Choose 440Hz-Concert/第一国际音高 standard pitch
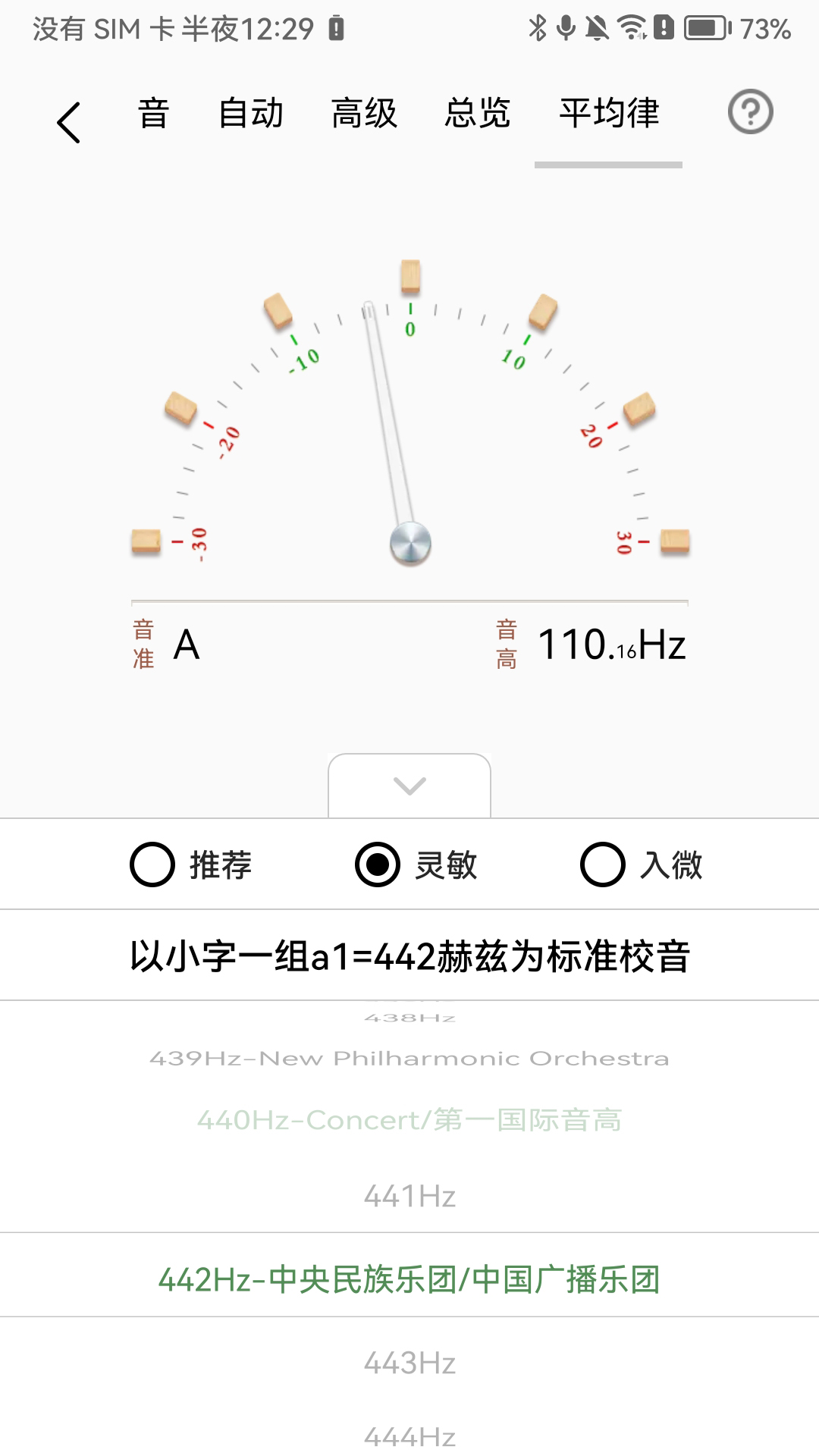 (x=409, y=1117)
